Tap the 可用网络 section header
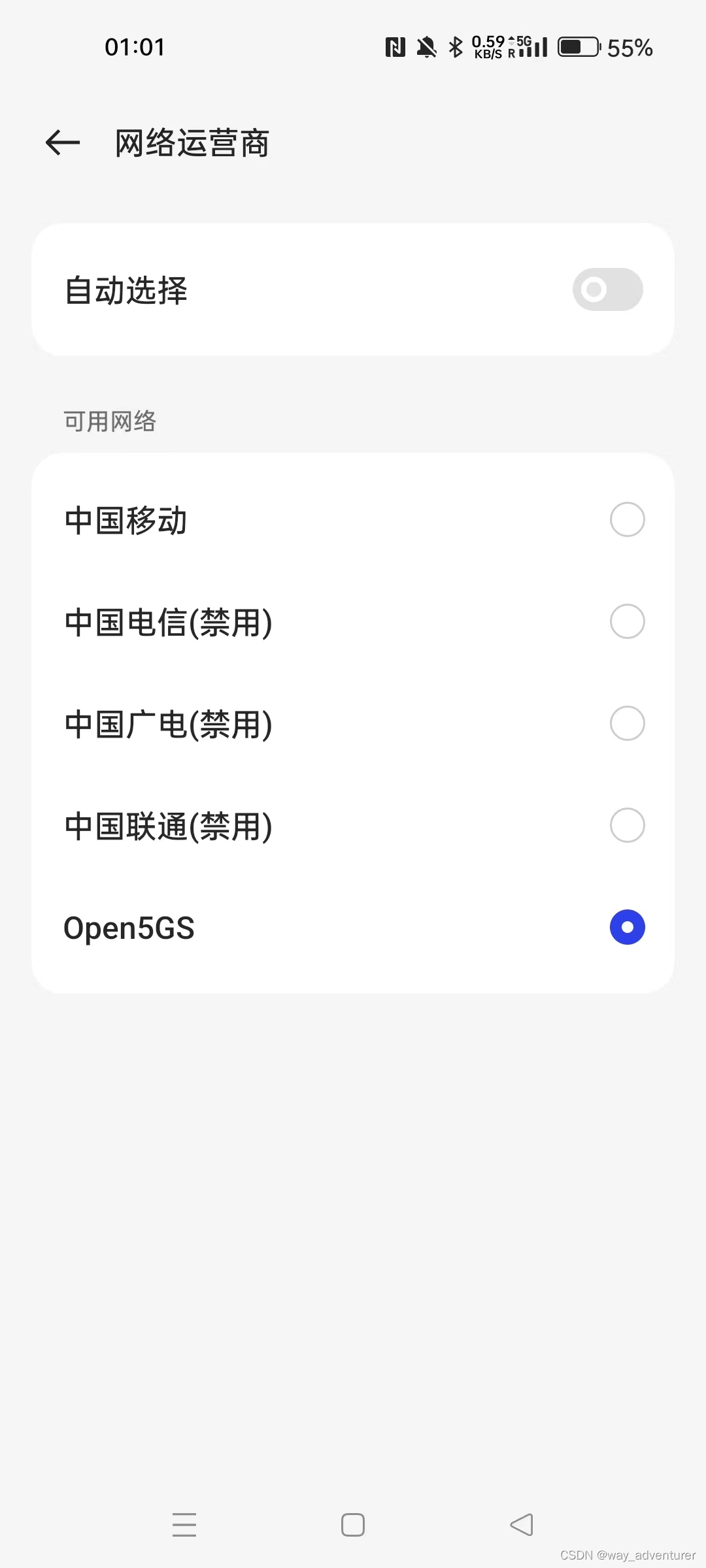Screen dimensions: 706x1568 (110, 421)
